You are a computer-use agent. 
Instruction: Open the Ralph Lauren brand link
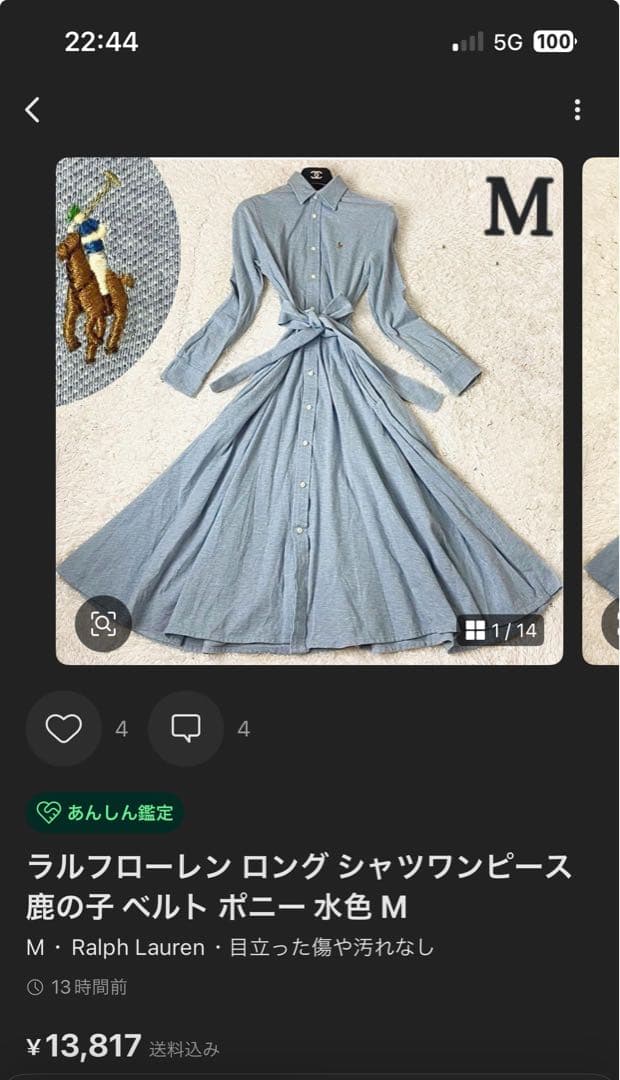pos(137,947)
